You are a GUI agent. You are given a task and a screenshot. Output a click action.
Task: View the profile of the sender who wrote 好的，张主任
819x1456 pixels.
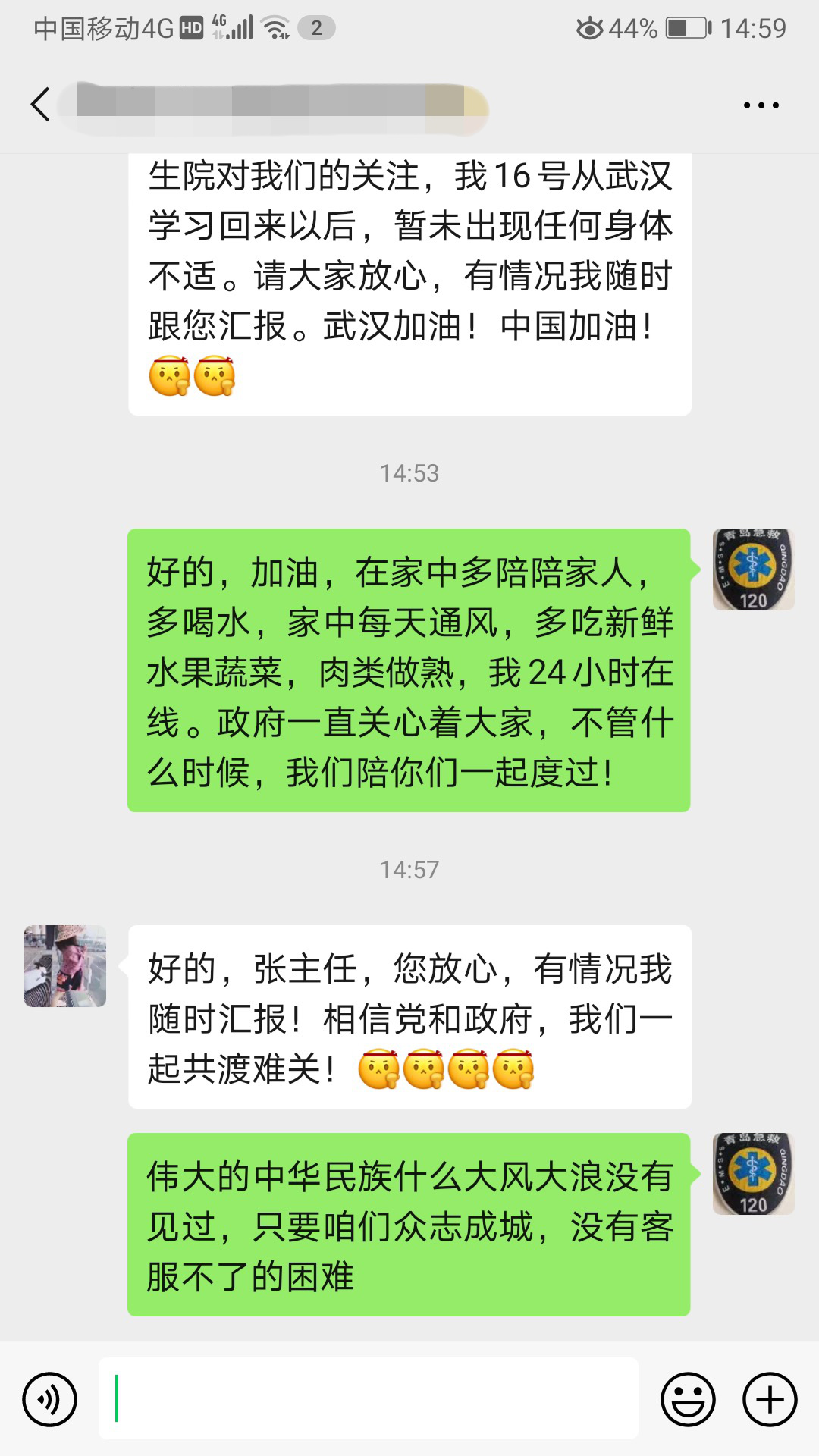coord(65,966)
